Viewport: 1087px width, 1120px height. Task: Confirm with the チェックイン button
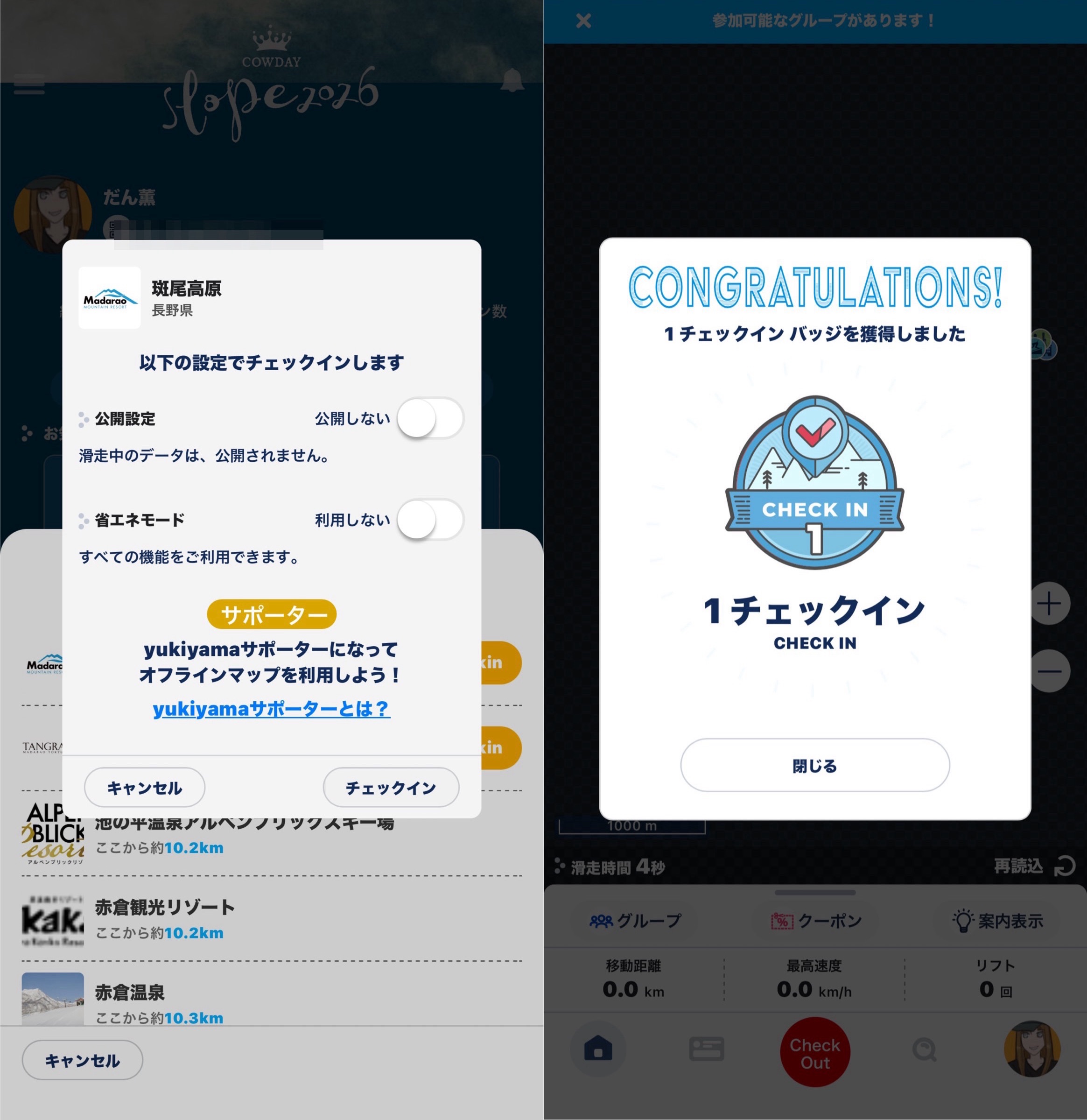point(391,788)
